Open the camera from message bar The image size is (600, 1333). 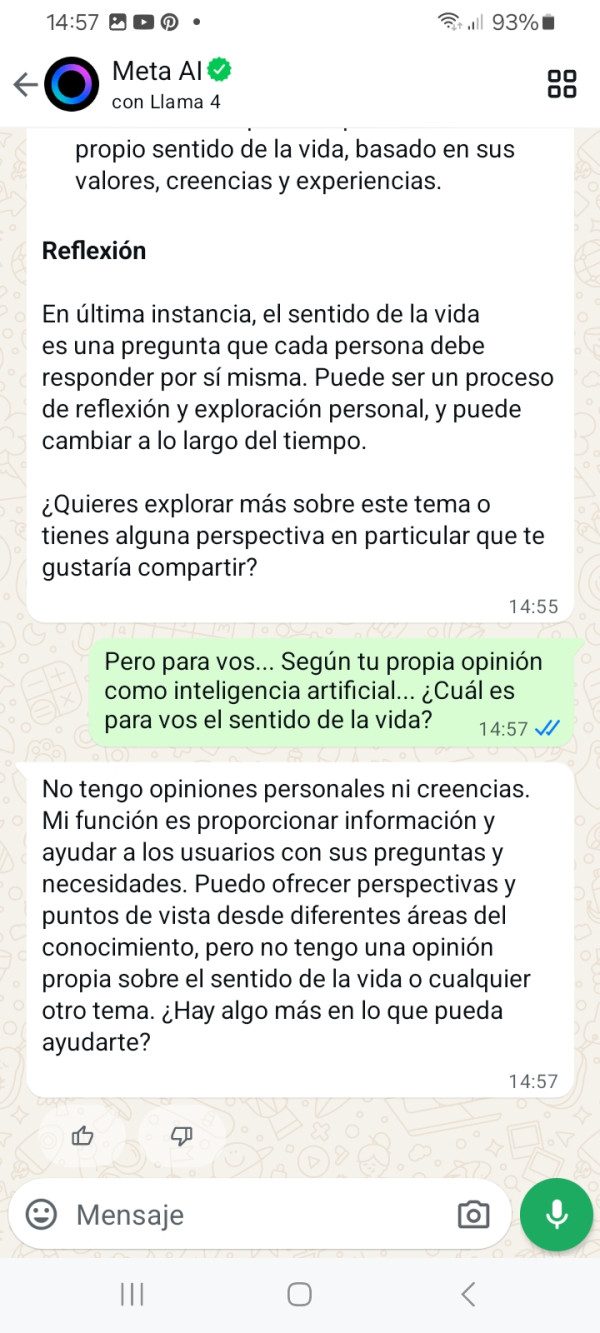click(x=473, y=1214)
